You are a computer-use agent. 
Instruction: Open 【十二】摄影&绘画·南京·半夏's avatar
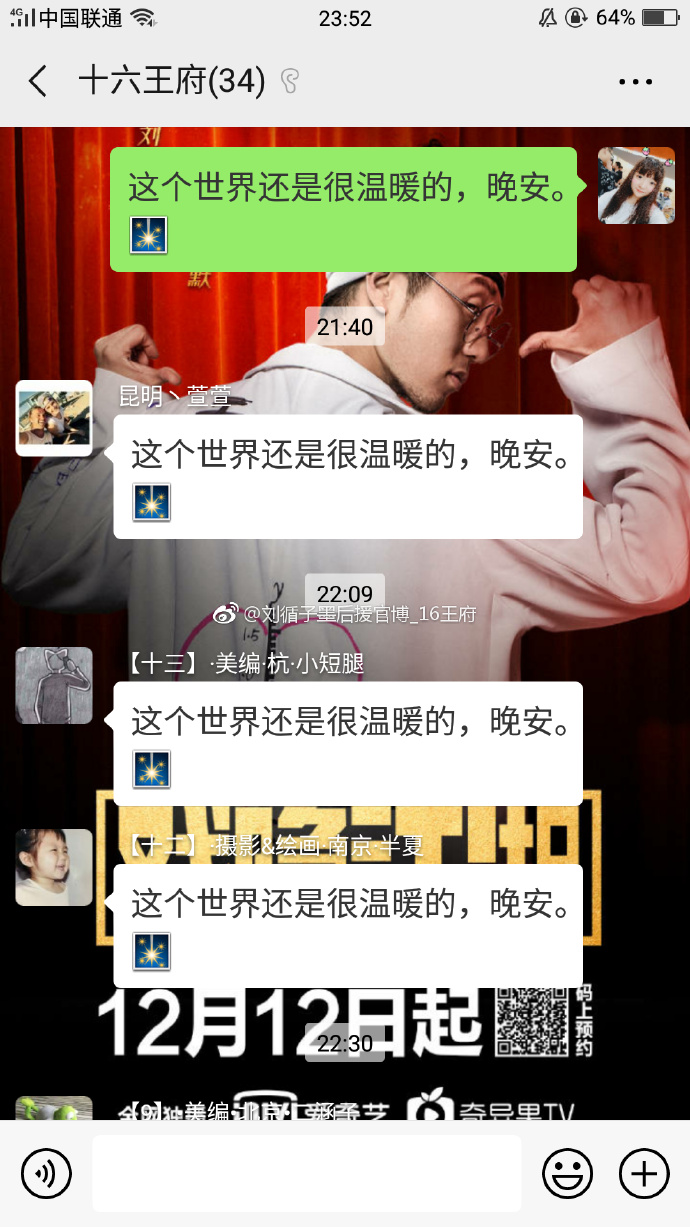click(x=54, y=867)
